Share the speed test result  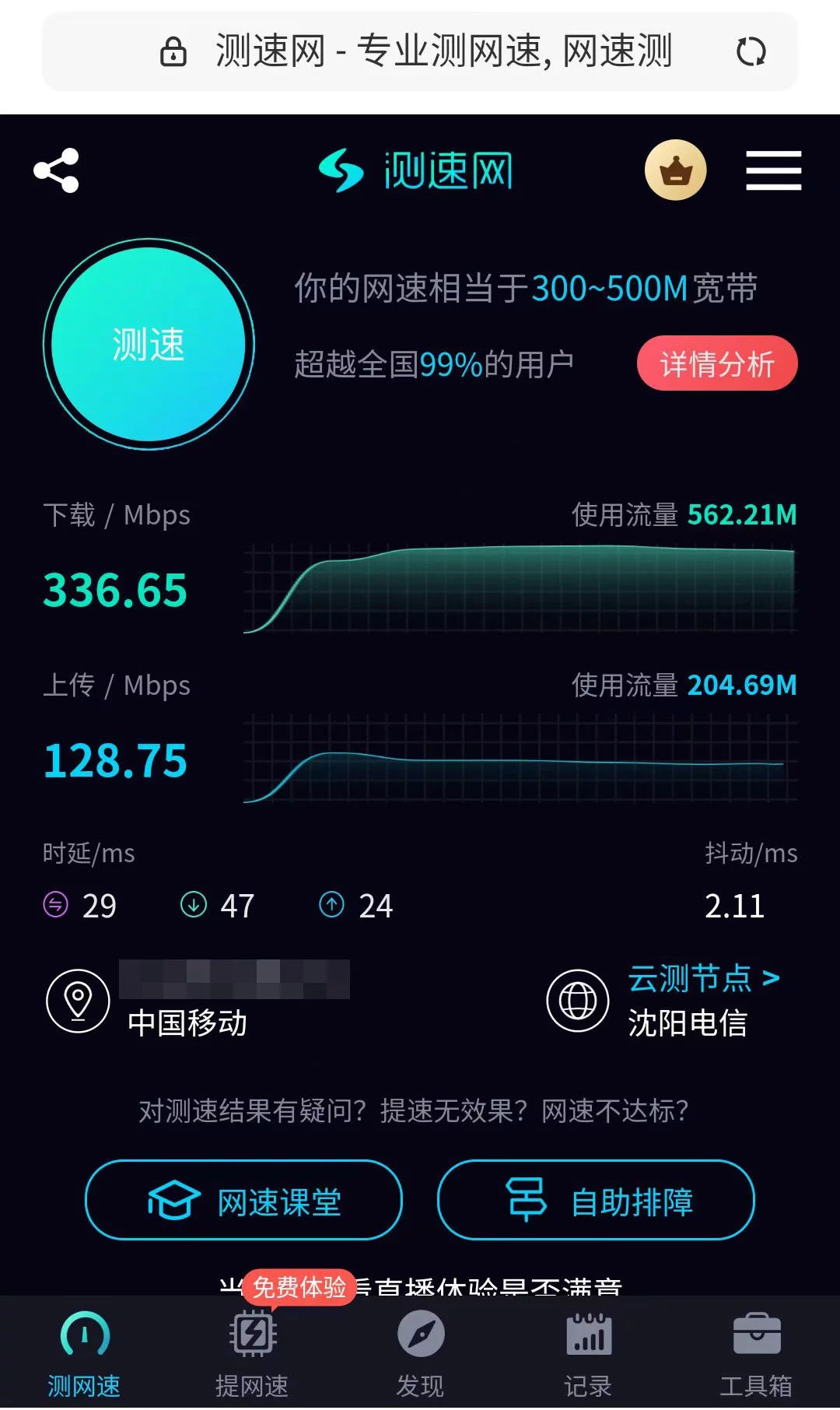point(57,170)
